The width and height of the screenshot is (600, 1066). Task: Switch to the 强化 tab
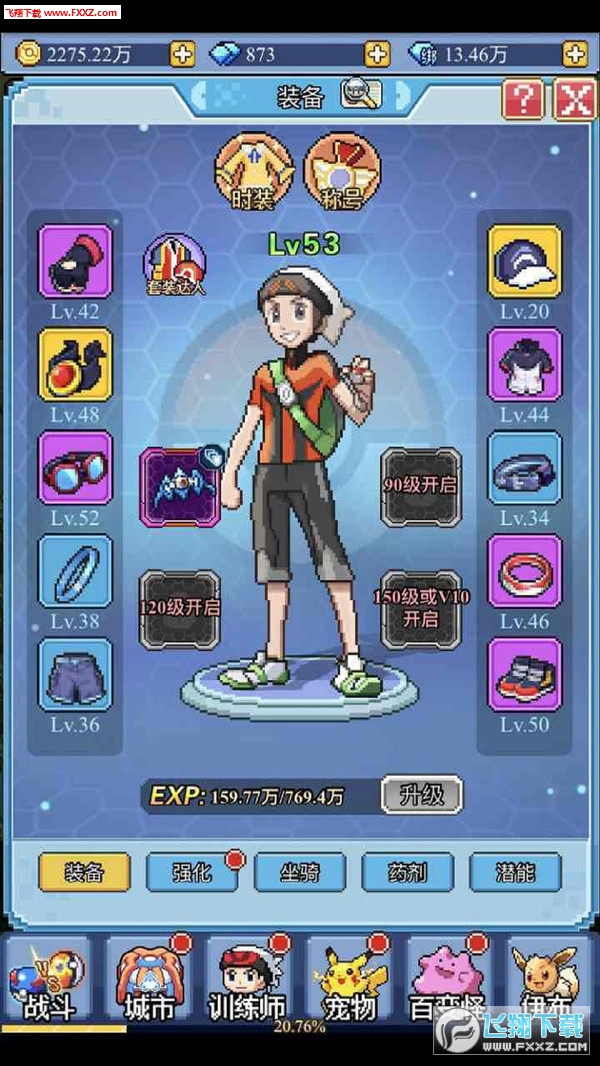pyautogui.click(x=192, y=872)
